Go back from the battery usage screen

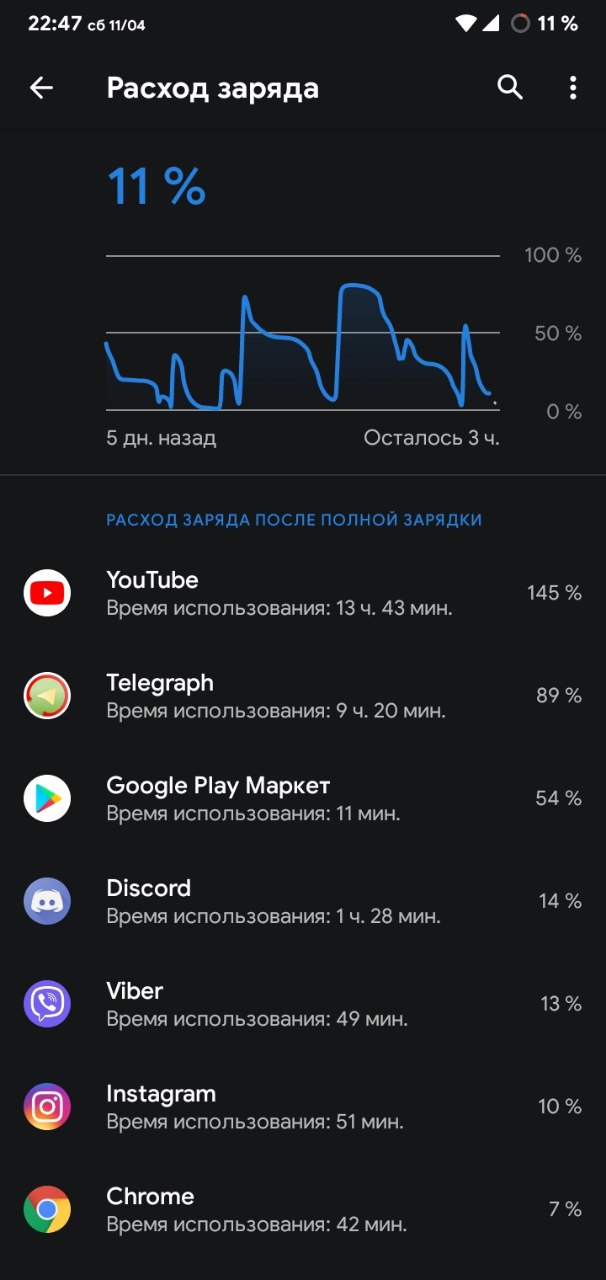click(41, 88)
